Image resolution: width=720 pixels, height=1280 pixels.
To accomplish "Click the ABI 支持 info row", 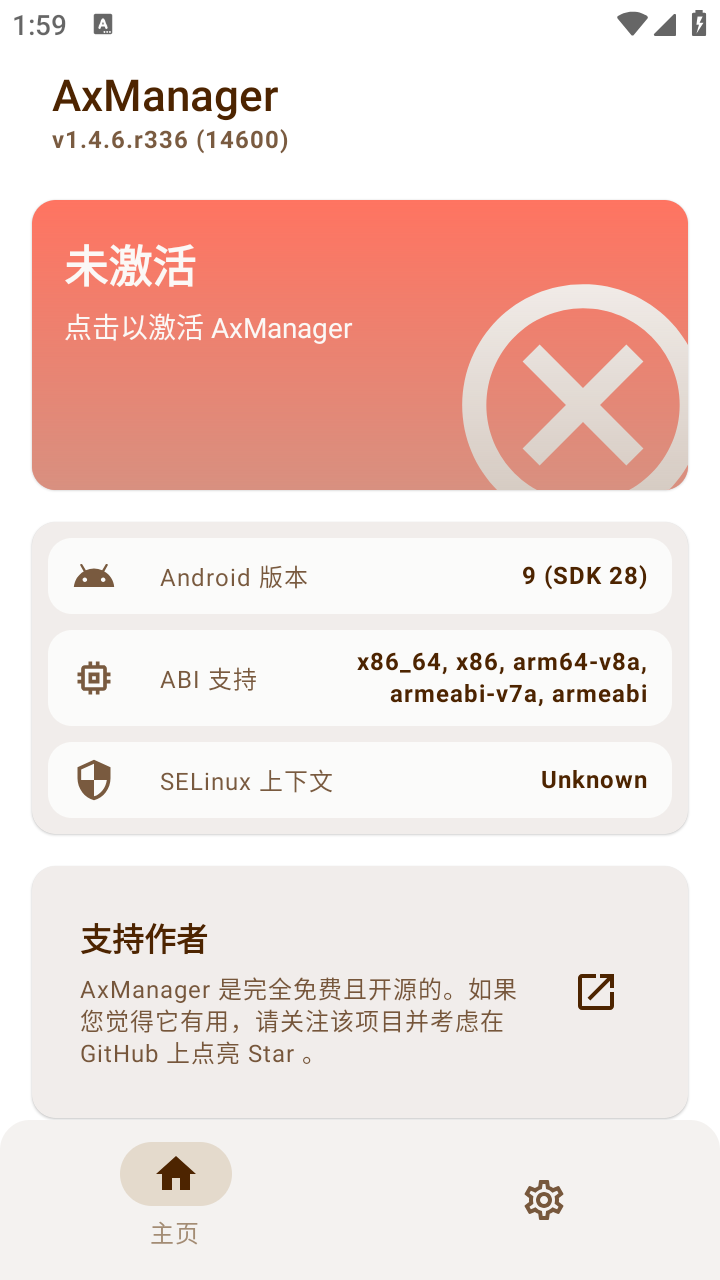I will (x=360, y=678).
